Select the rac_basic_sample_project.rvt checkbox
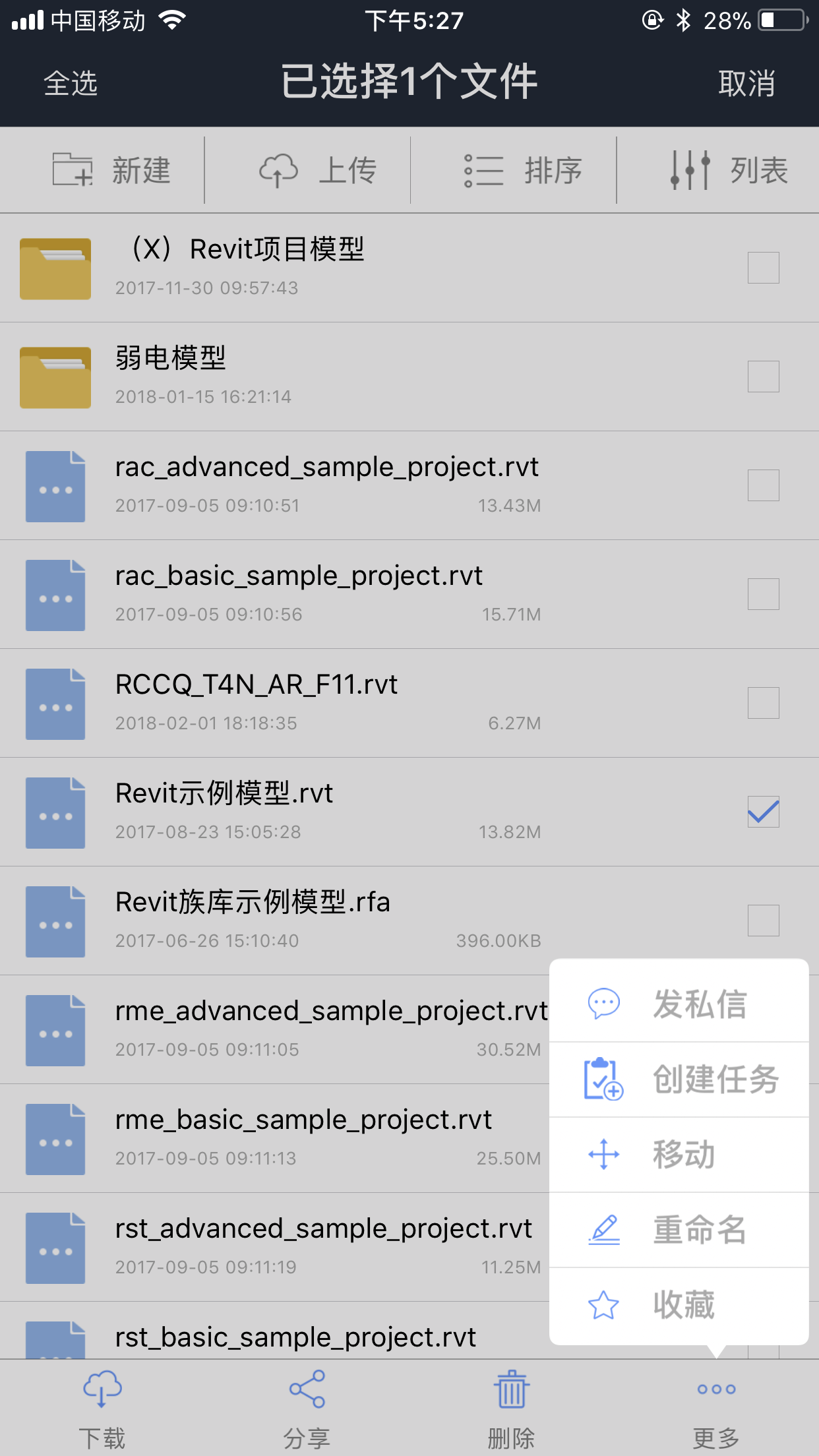The width and height of the screenshot is (819, 1456). point(763,594)
